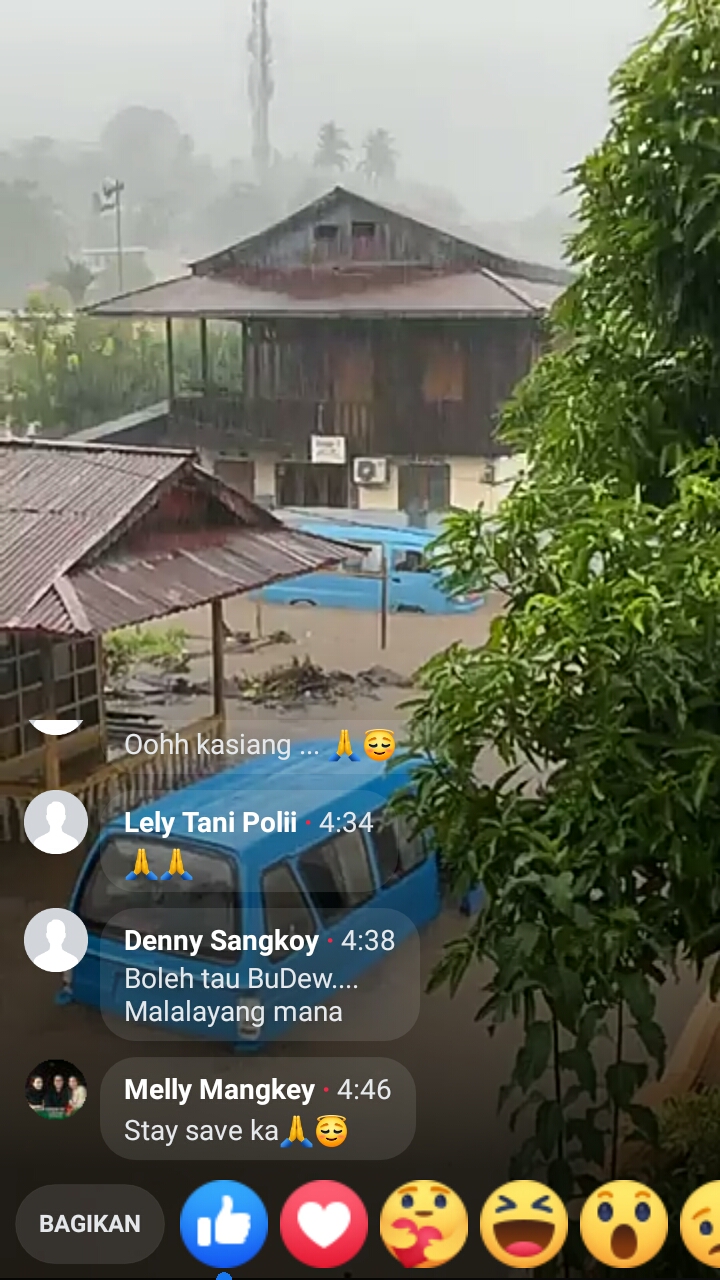
Task: Open Denny Sangkoy's profile picture
Action: pos(56,940)
